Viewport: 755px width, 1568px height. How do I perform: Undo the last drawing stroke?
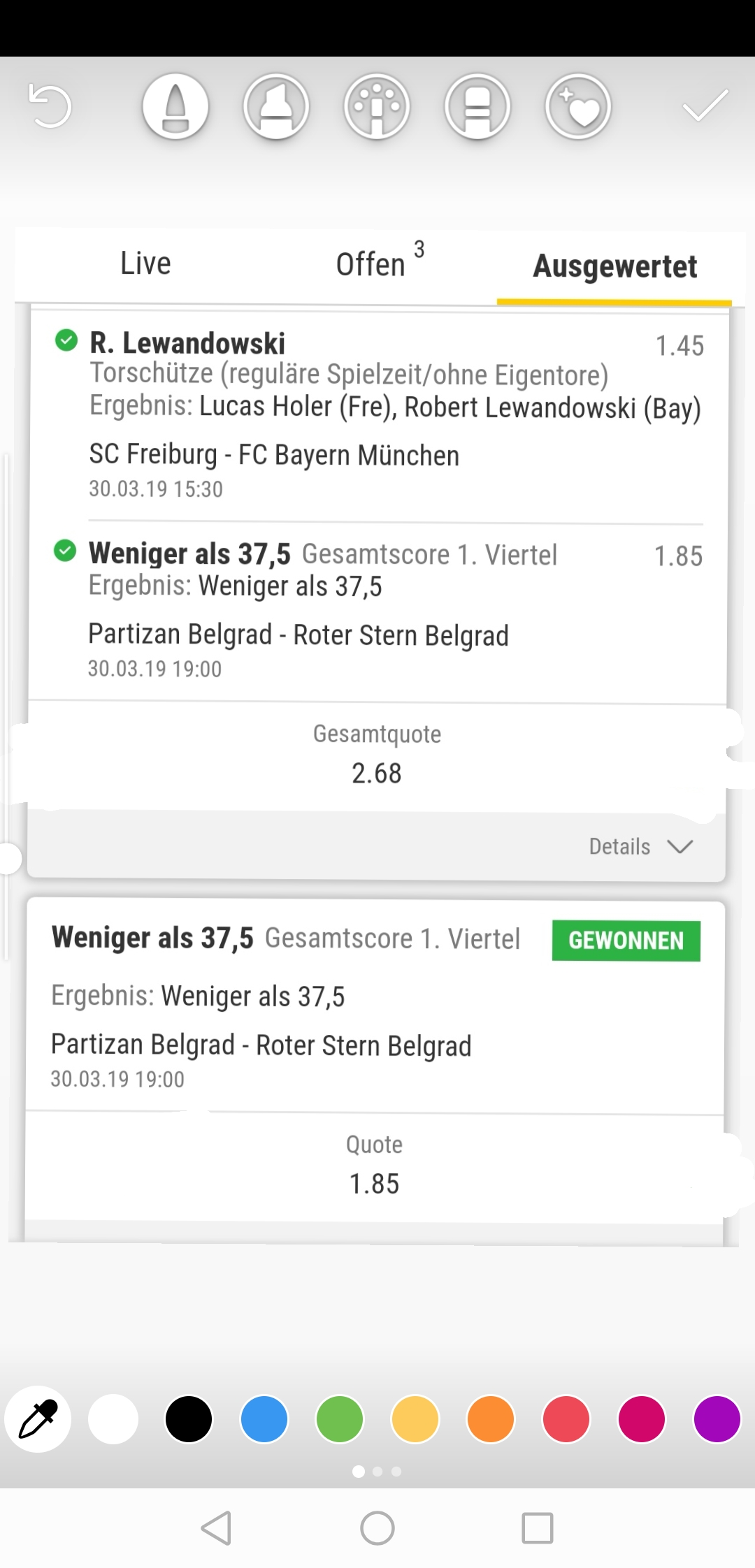coord(50,106)
